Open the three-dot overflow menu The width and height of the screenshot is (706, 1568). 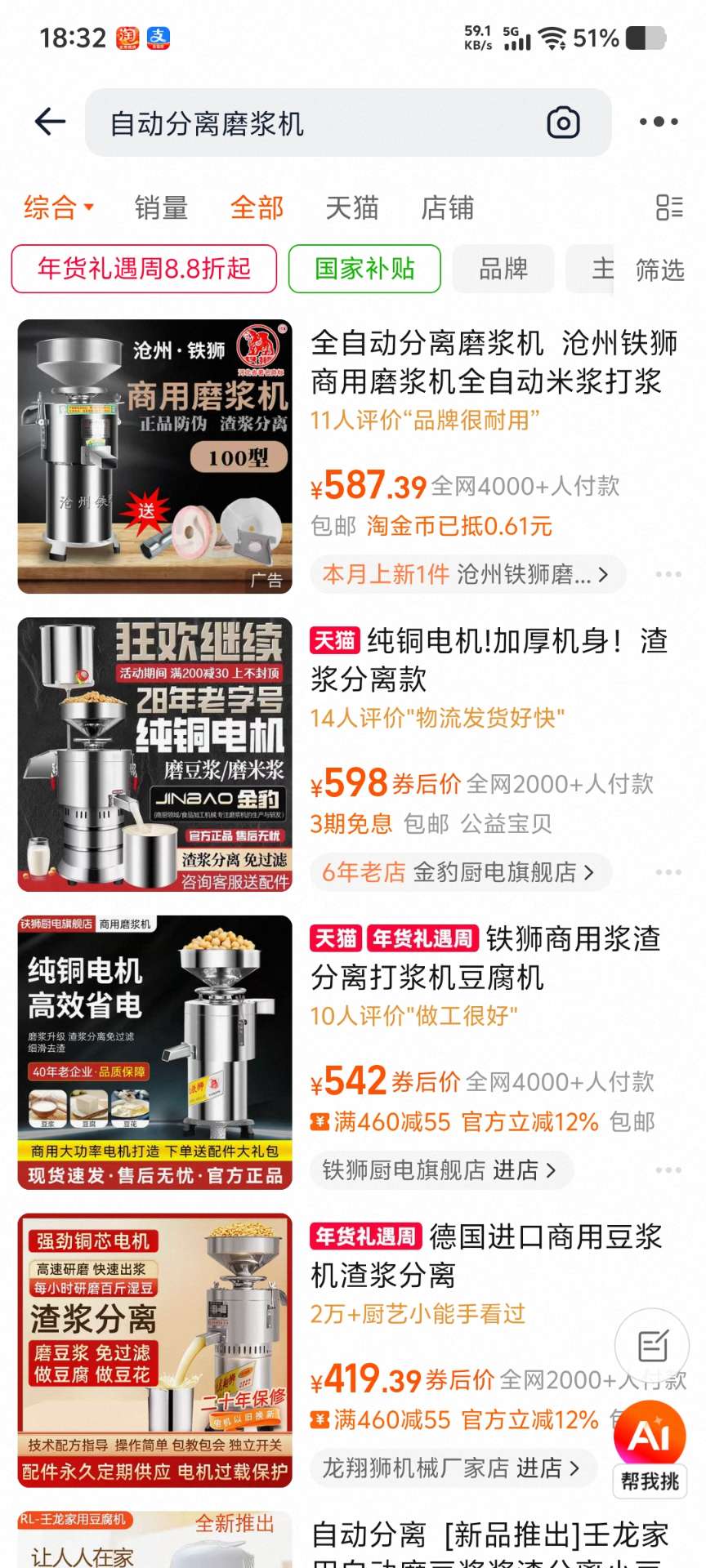(659, 122)
